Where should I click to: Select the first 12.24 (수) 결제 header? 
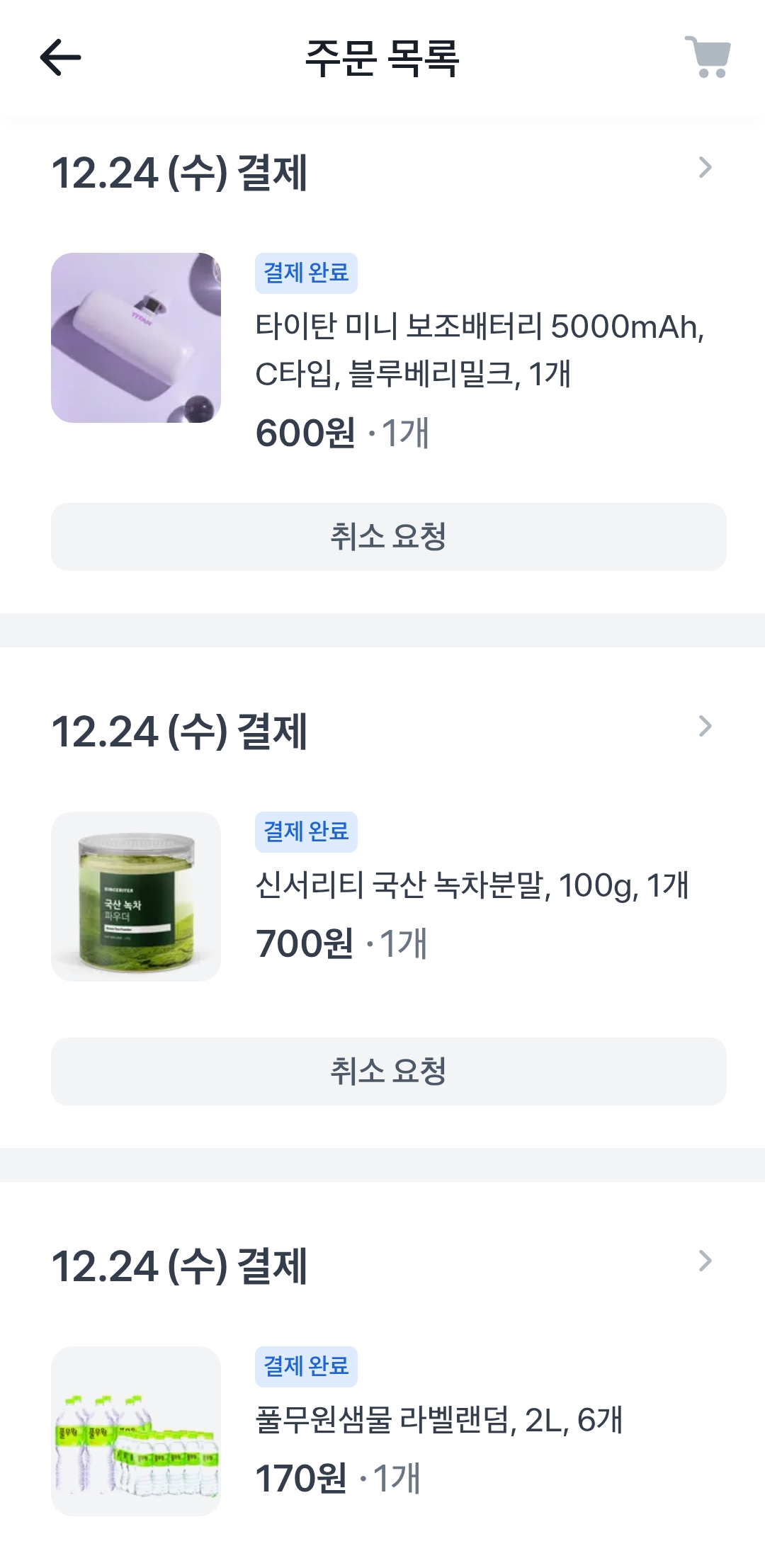click(x=181, y=168)
